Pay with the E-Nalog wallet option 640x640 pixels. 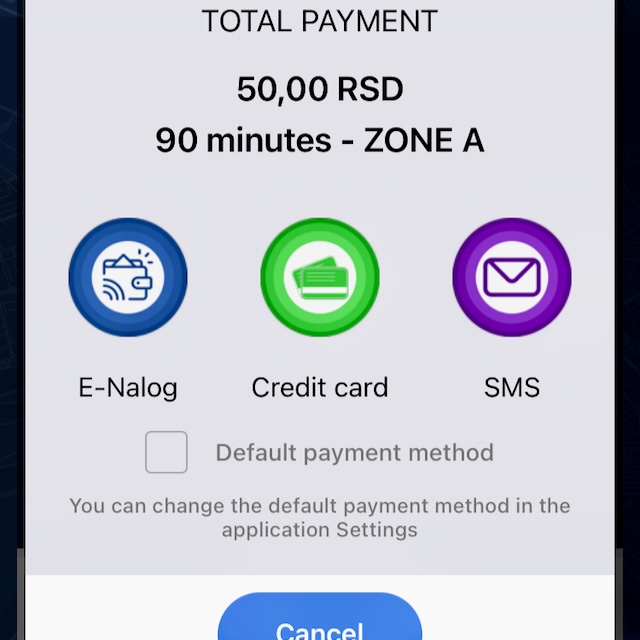coord(128,277)
